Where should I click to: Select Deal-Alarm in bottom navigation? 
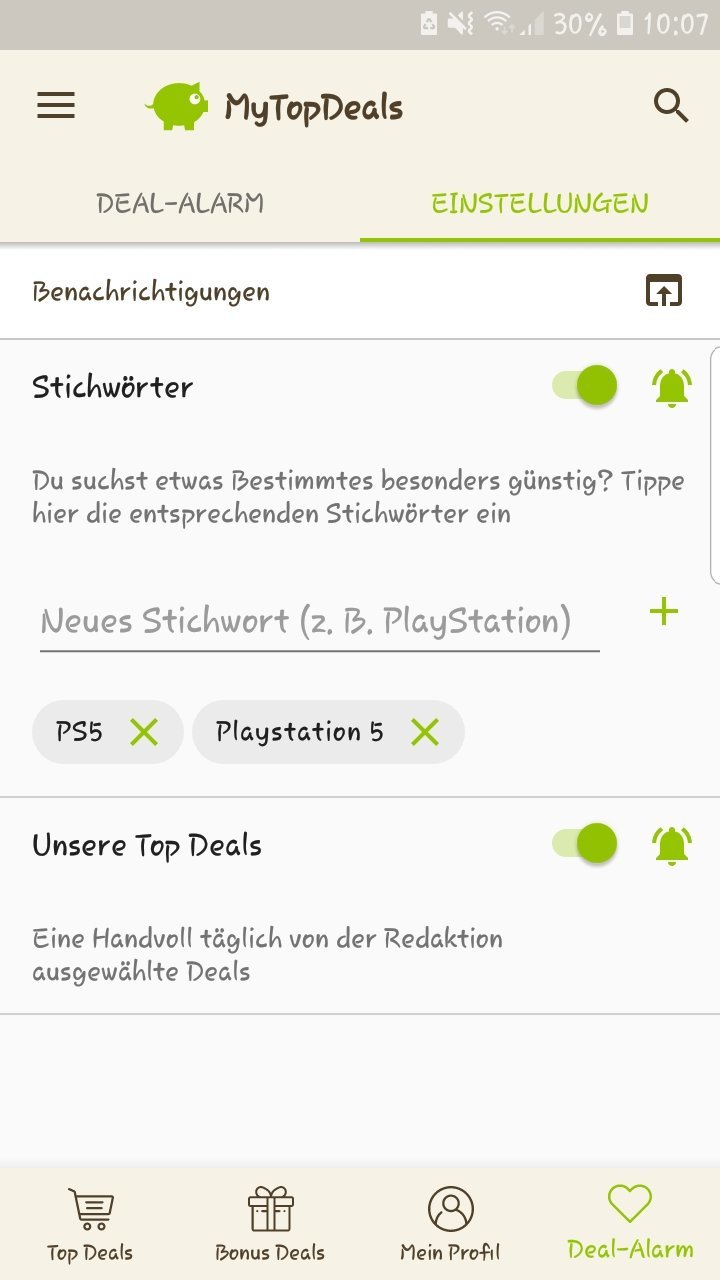[x=630, y=1223]
